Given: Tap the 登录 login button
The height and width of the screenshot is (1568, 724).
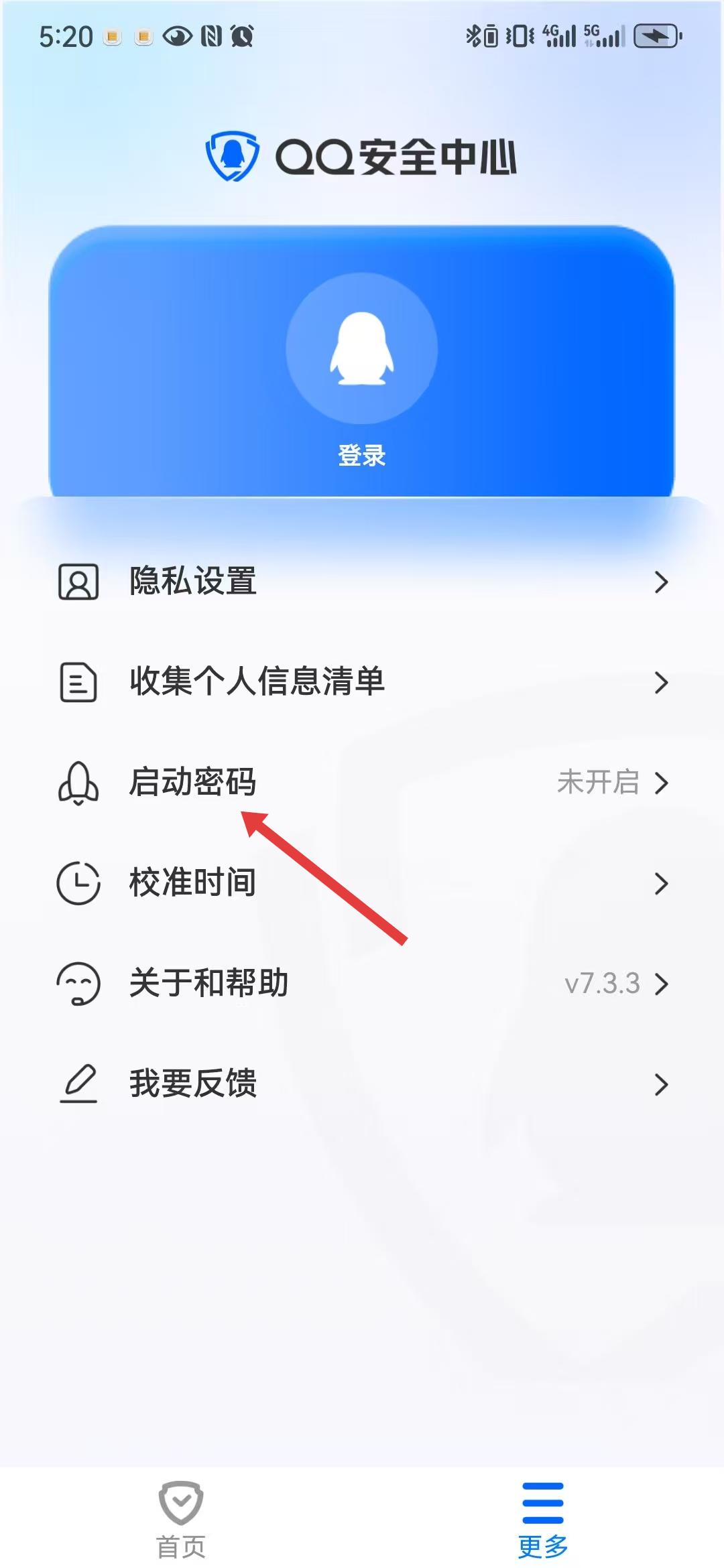Looking at the screenshot, I should [362, 456].
